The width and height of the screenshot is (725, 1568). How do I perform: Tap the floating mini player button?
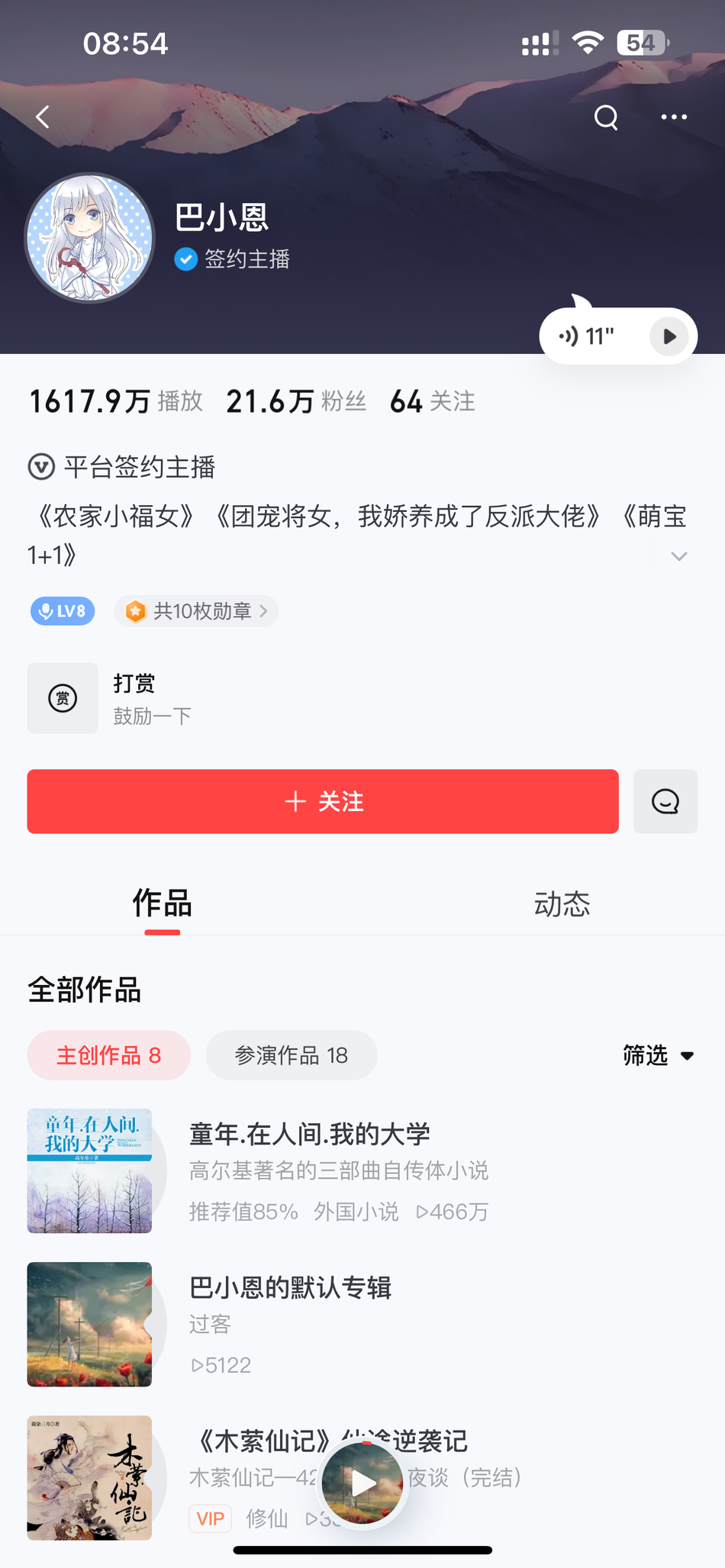pos(362,1483)
